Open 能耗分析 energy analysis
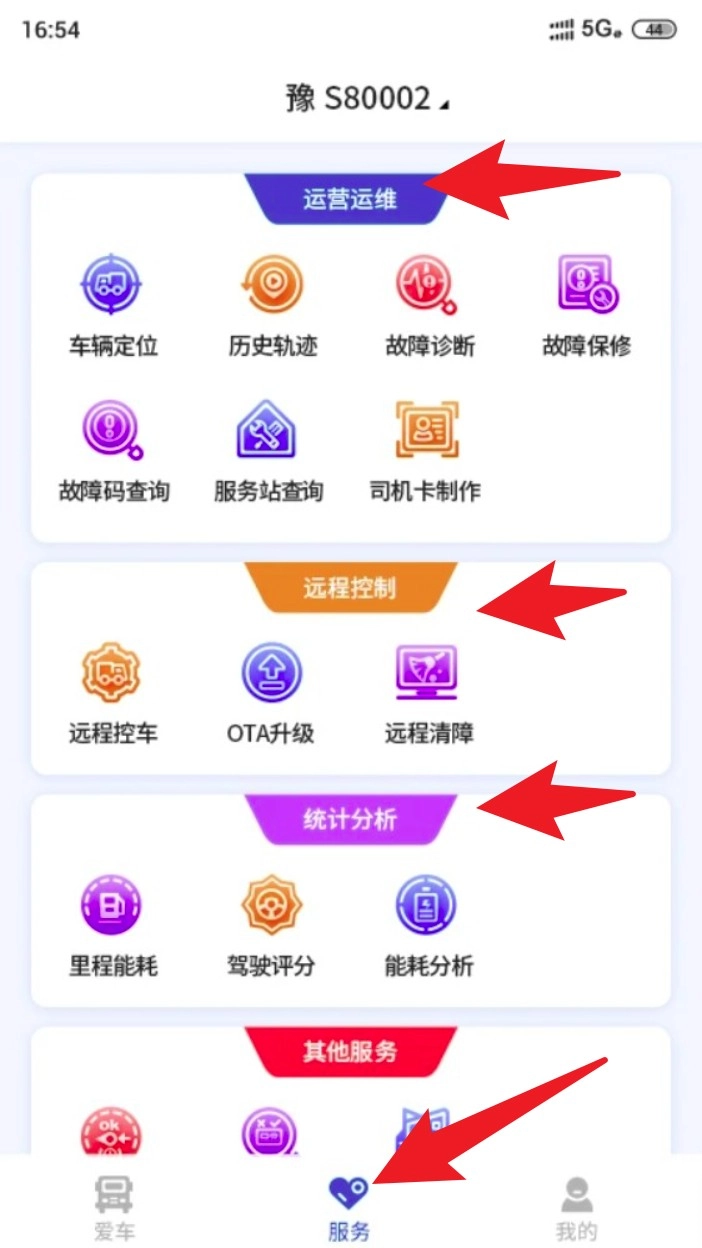 429,925
